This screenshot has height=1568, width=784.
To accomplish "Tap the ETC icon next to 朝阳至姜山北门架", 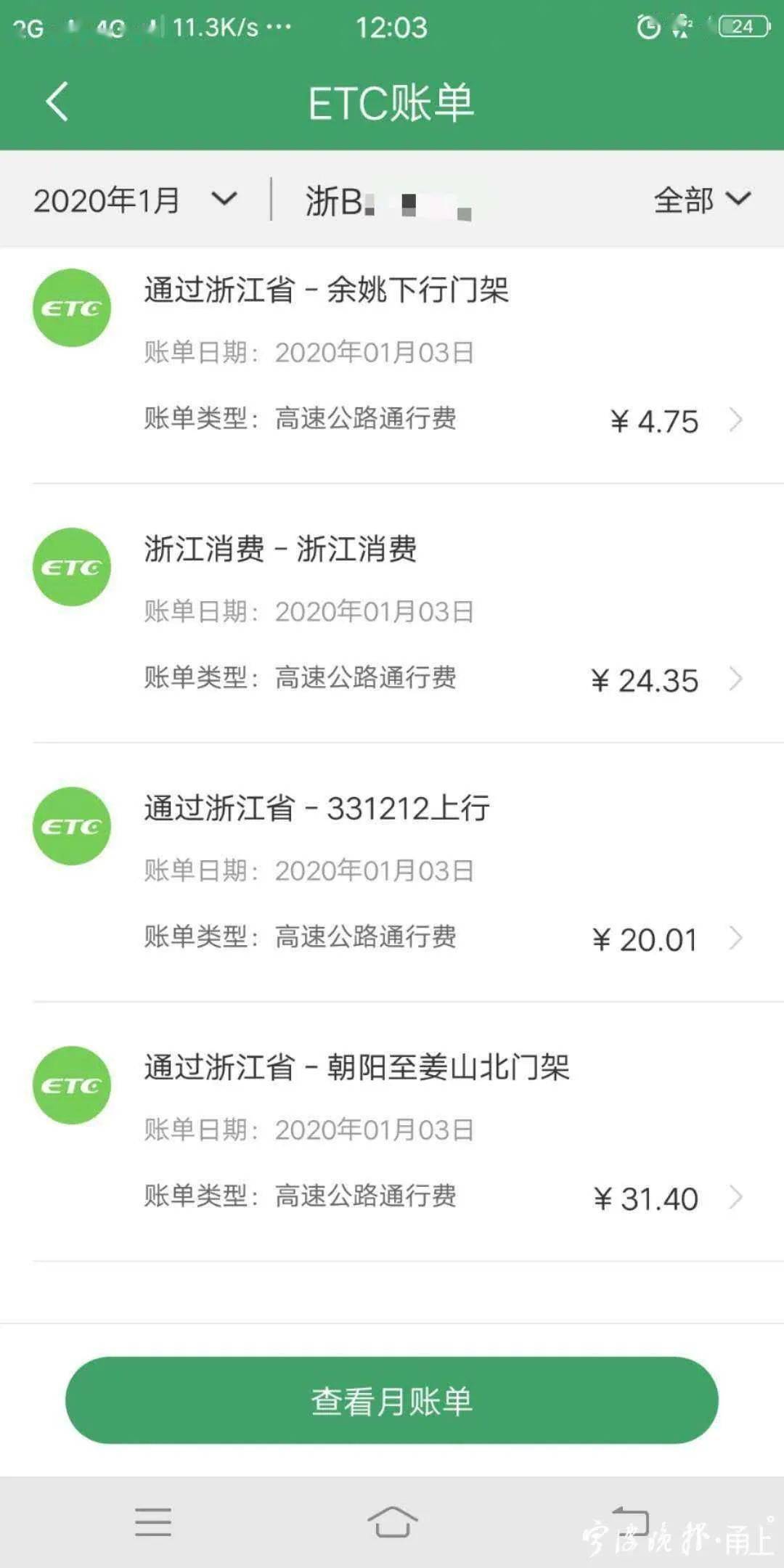I will tap(72, 1086).
